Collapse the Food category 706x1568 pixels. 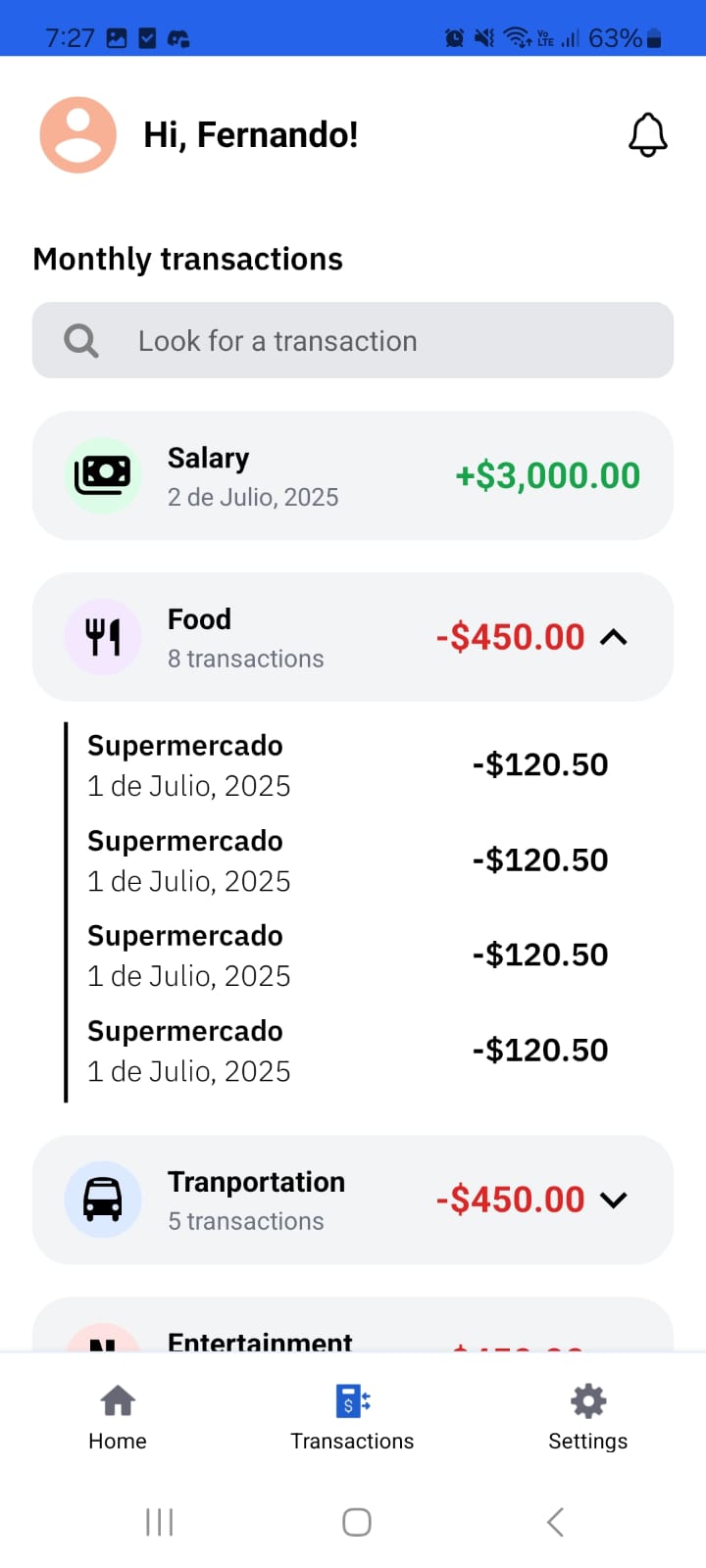coord(613,637)
